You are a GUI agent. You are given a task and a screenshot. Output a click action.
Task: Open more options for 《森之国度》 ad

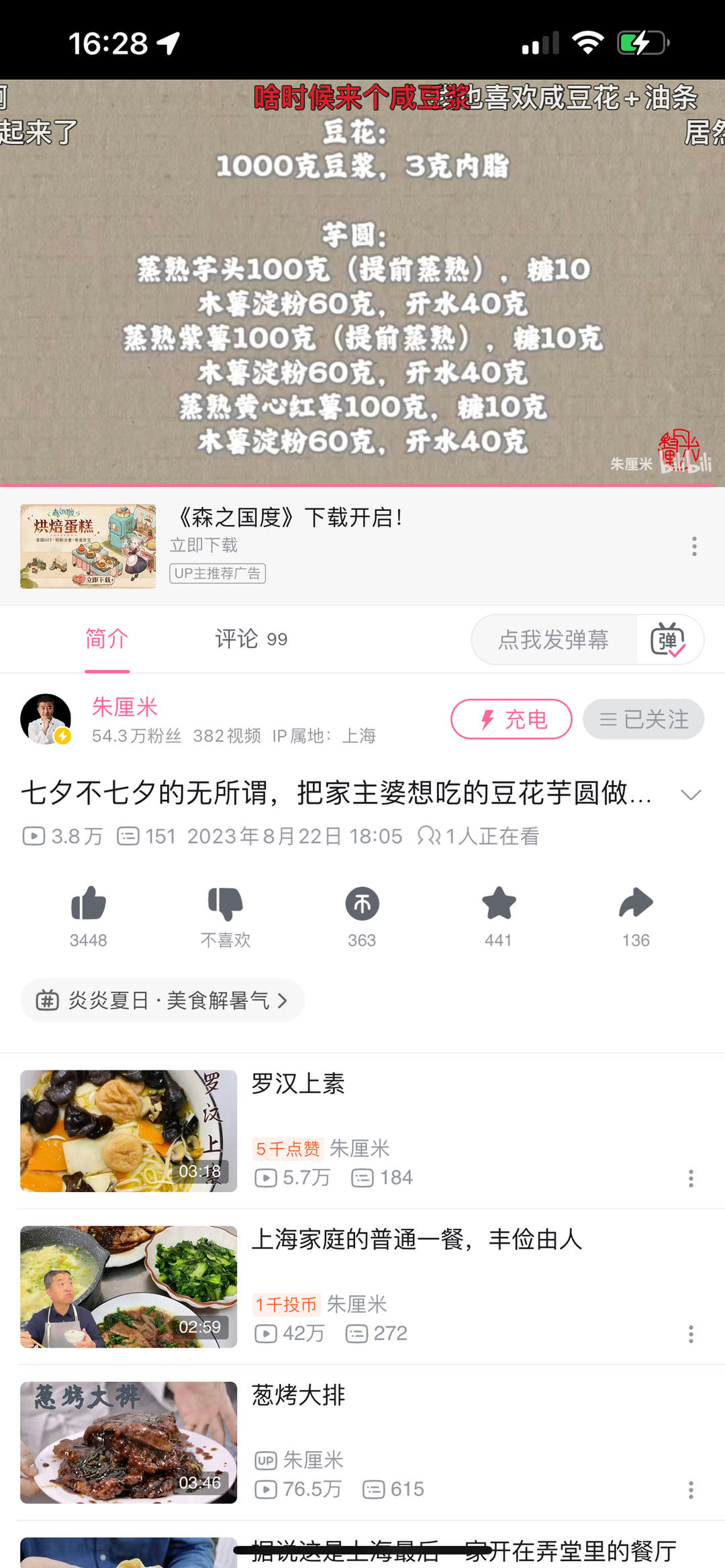(694, 546)
